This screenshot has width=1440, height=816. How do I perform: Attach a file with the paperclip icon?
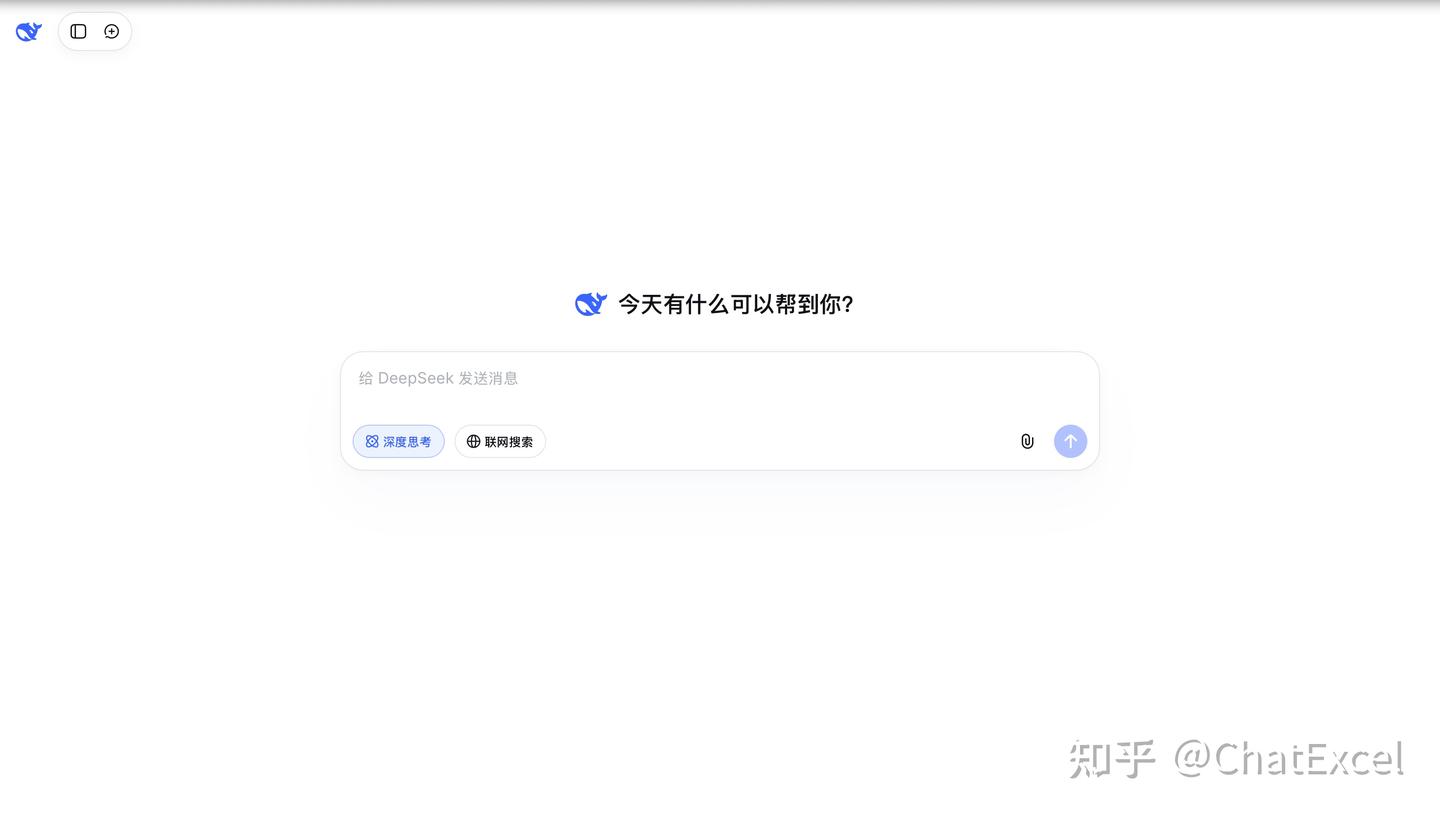(x=1027, y=441)
